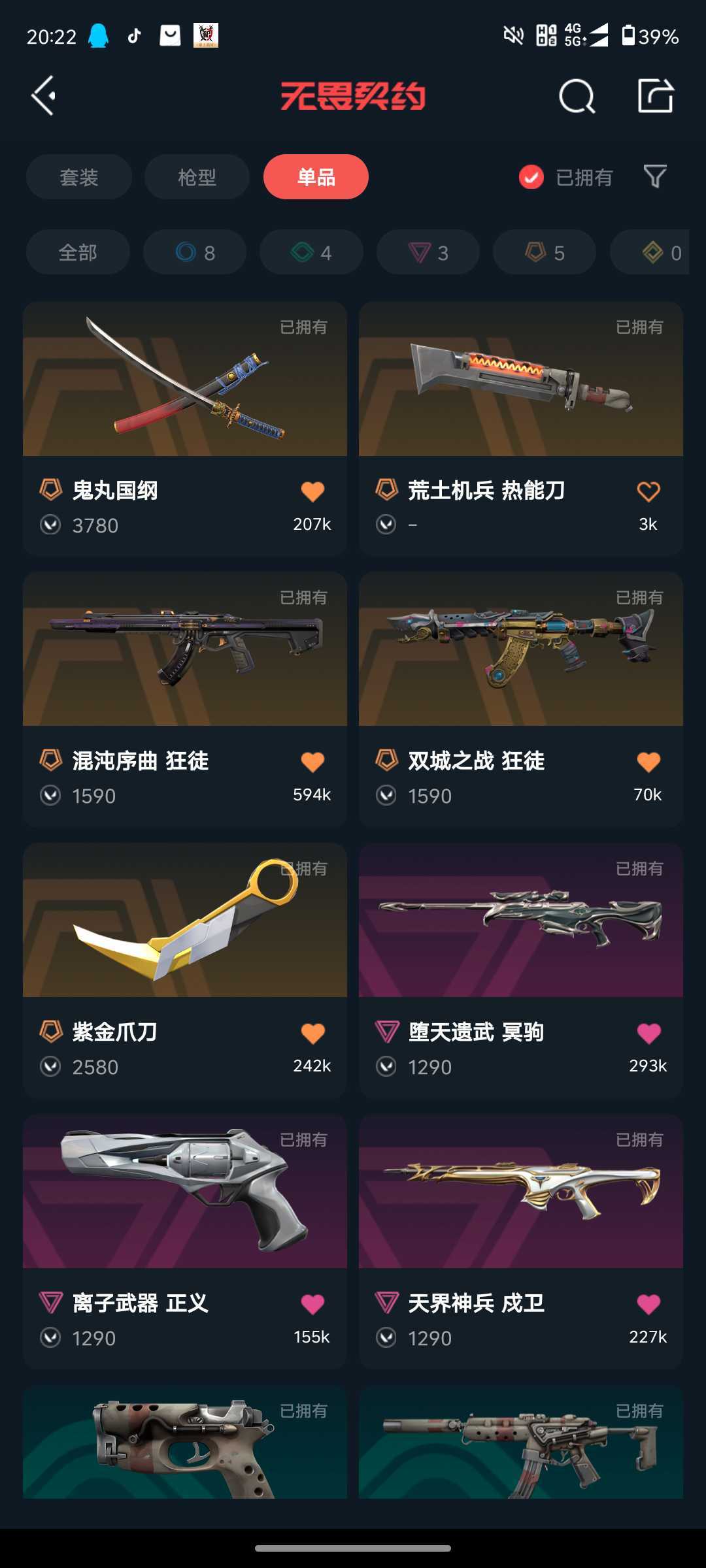Open the 紫金爪刀 skin card
Image resolution: width=706 pixels, height=1568 pixels.
tap(185, 971)
